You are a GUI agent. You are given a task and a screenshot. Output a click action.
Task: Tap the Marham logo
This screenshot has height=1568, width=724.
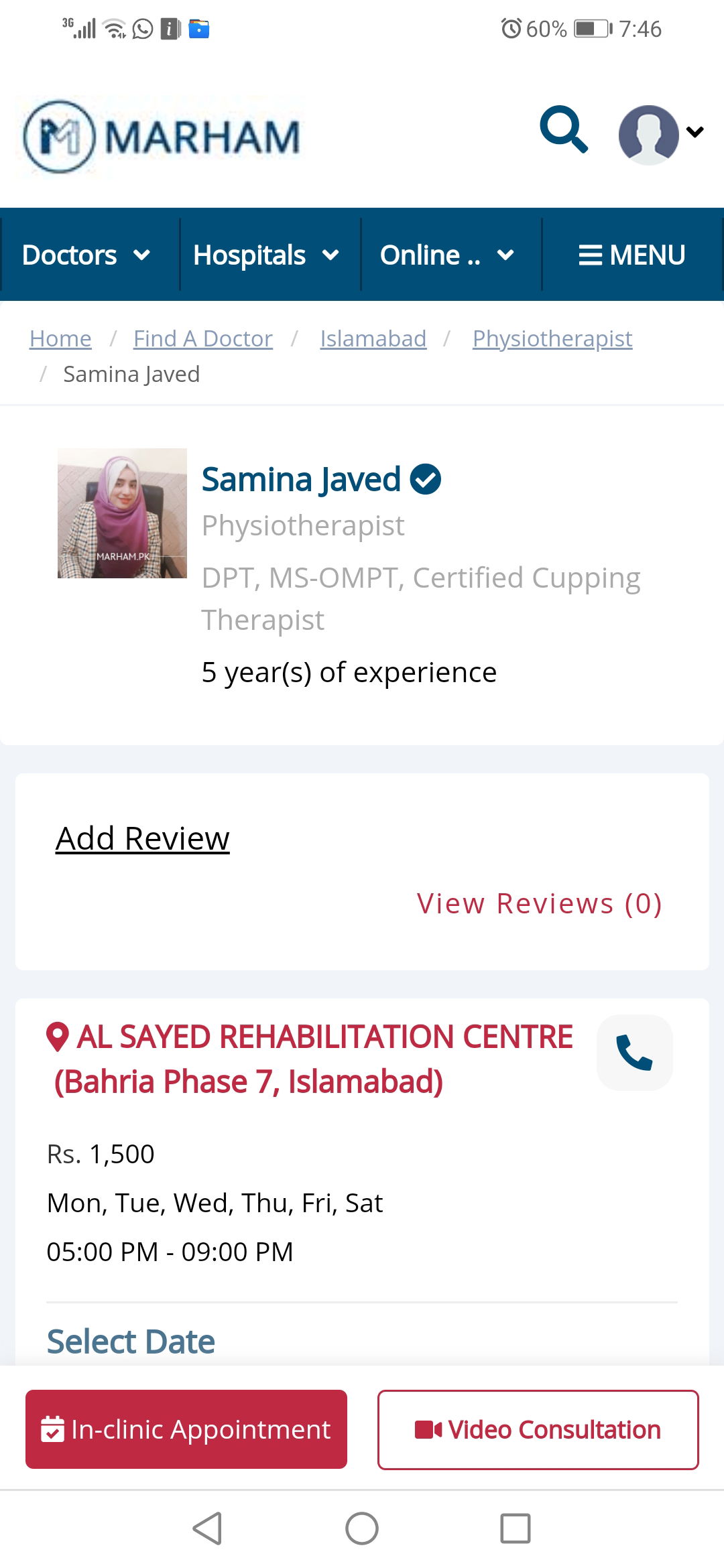click(x=161, y=137)
